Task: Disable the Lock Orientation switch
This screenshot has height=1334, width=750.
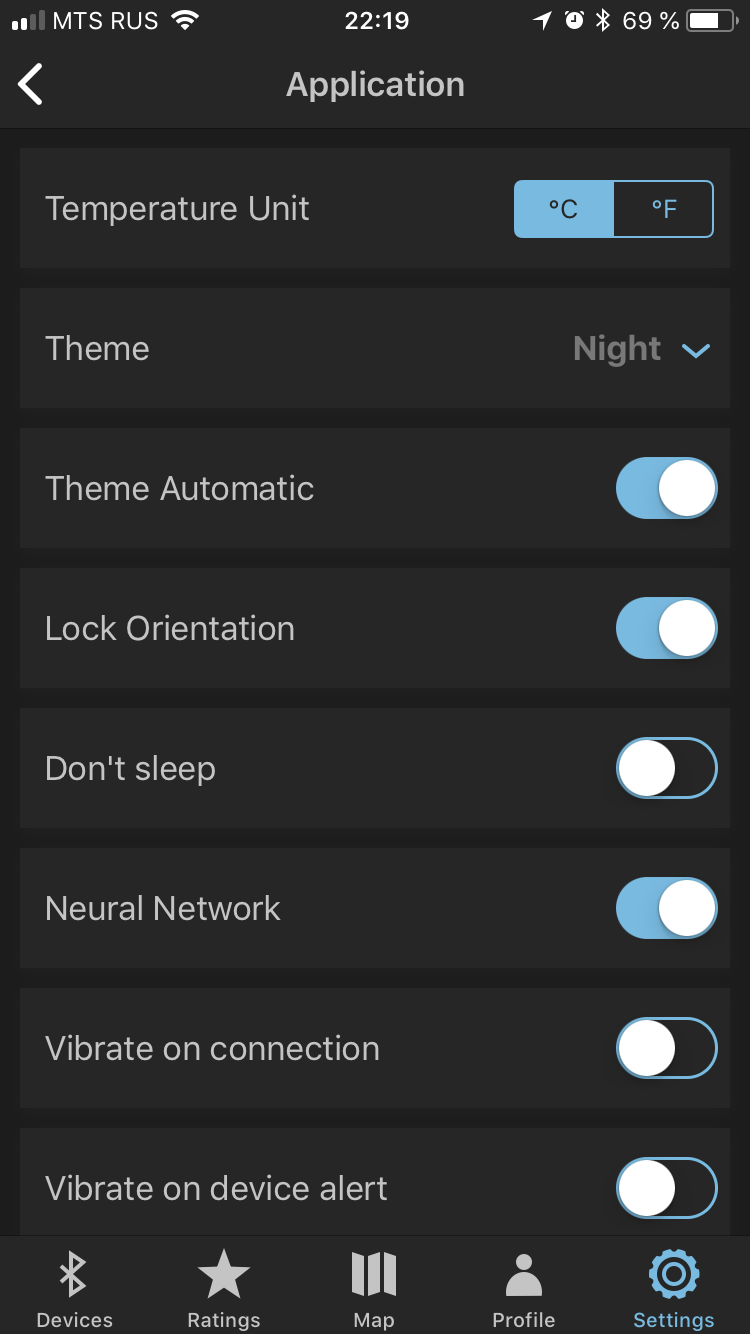Action: [x=666, y=628]
